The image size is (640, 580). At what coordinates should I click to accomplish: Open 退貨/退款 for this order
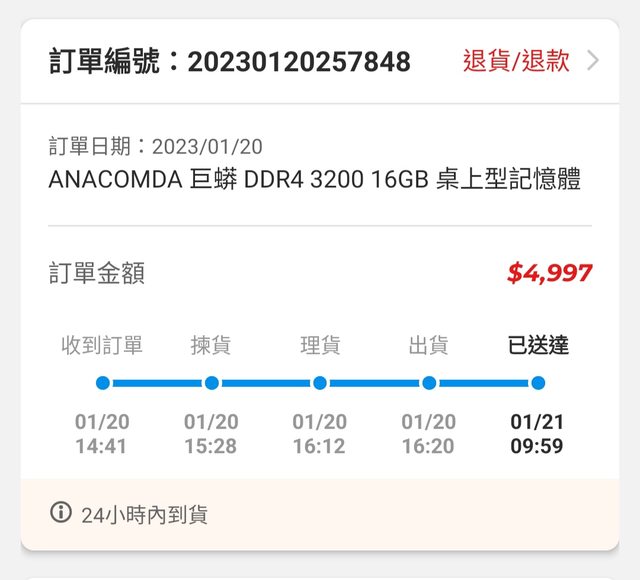tap(516, 61)
